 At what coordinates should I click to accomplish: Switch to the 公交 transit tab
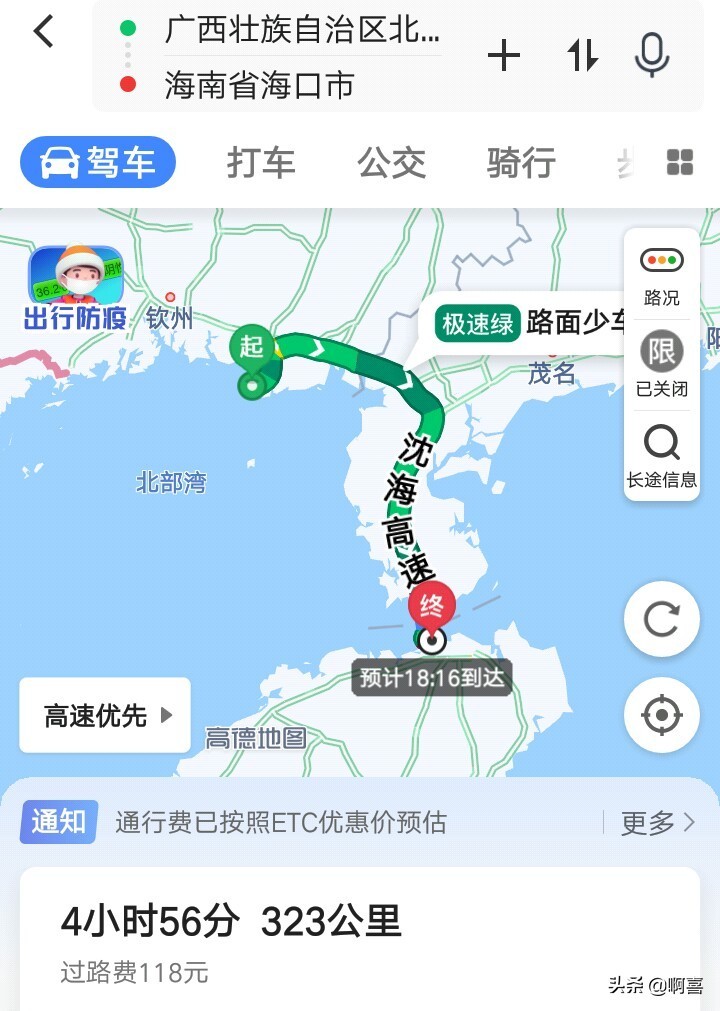pos(391,163)
